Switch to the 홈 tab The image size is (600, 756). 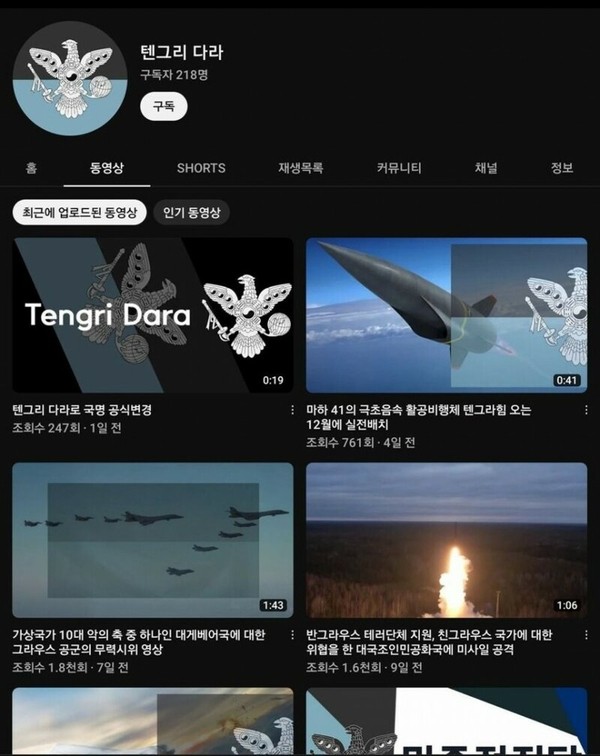31,168
